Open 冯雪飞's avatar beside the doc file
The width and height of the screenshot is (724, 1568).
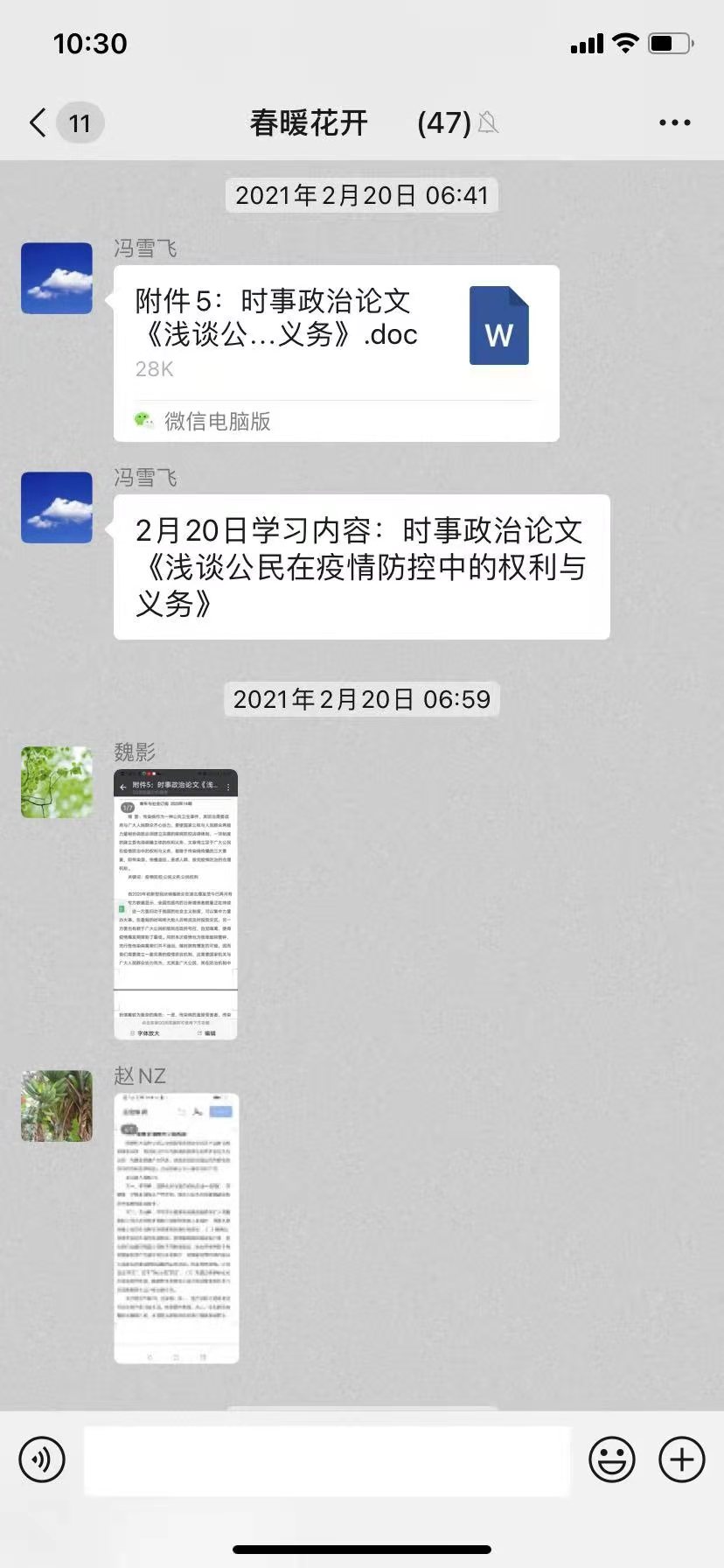57,278
